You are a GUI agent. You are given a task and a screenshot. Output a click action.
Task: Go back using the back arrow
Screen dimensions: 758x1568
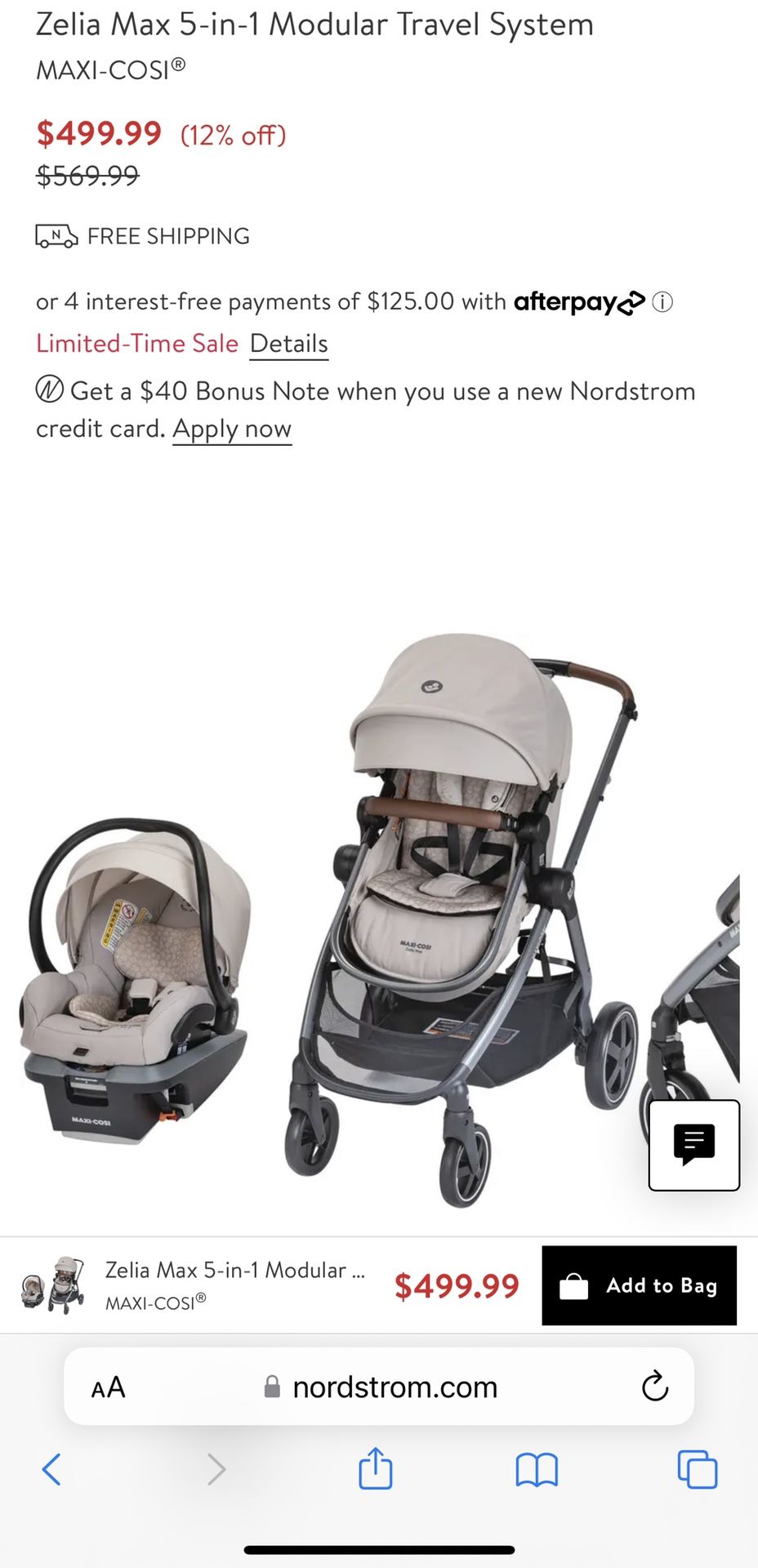point(51,1469)
